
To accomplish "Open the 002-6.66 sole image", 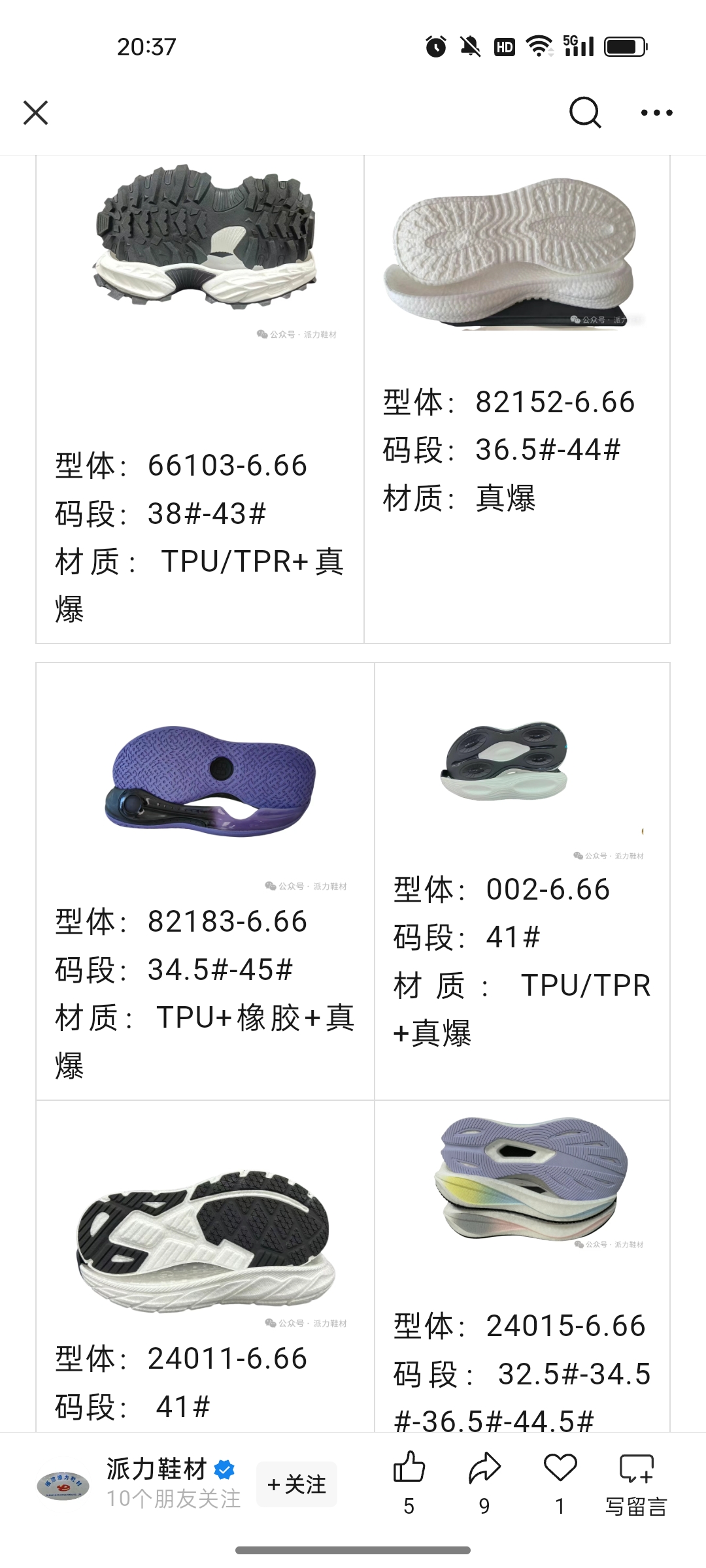I will coord(503,761).
